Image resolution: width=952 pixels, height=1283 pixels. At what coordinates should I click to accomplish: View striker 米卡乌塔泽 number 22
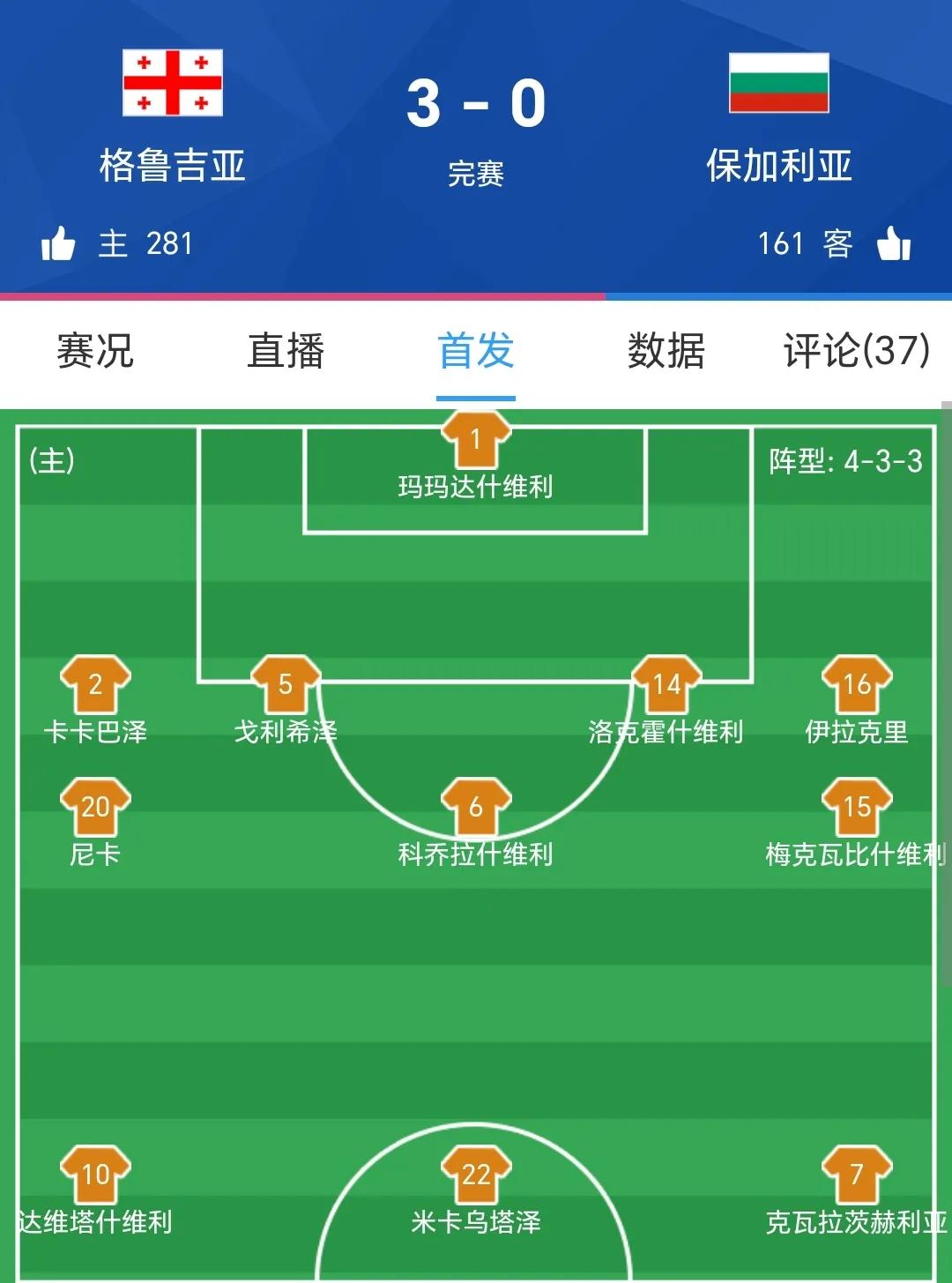[476, 1175]
